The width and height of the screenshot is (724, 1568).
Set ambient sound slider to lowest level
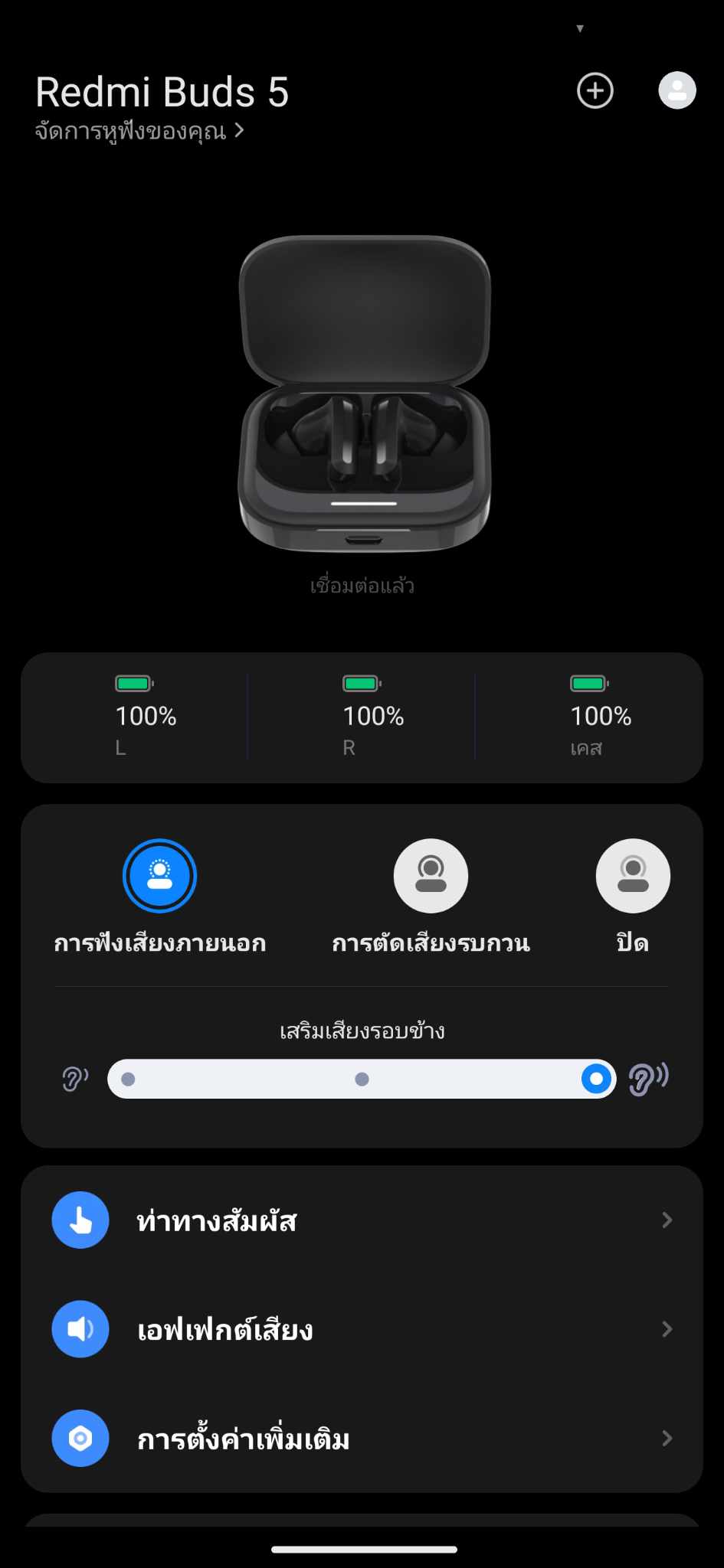click(129, 1079)
